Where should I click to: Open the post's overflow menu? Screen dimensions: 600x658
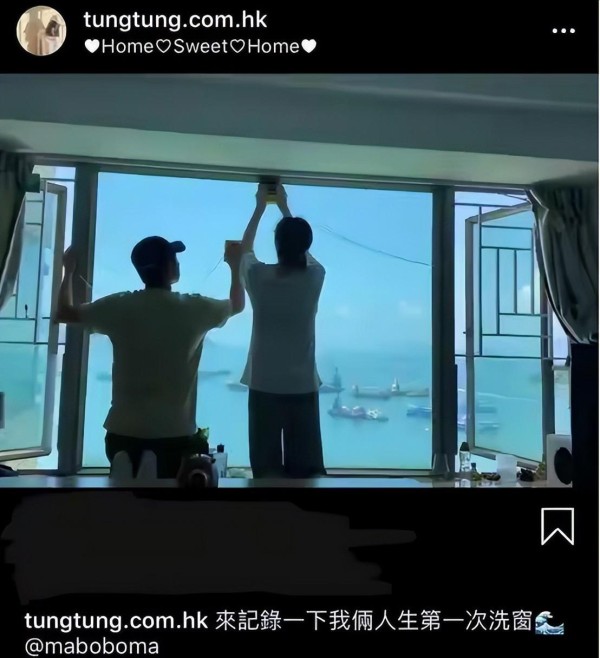pos(563,30)
